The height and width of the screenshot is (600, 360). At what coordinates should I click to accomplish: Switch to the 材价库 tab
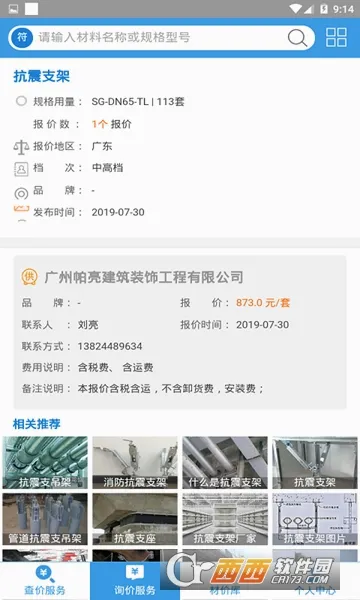pos(225,581)
